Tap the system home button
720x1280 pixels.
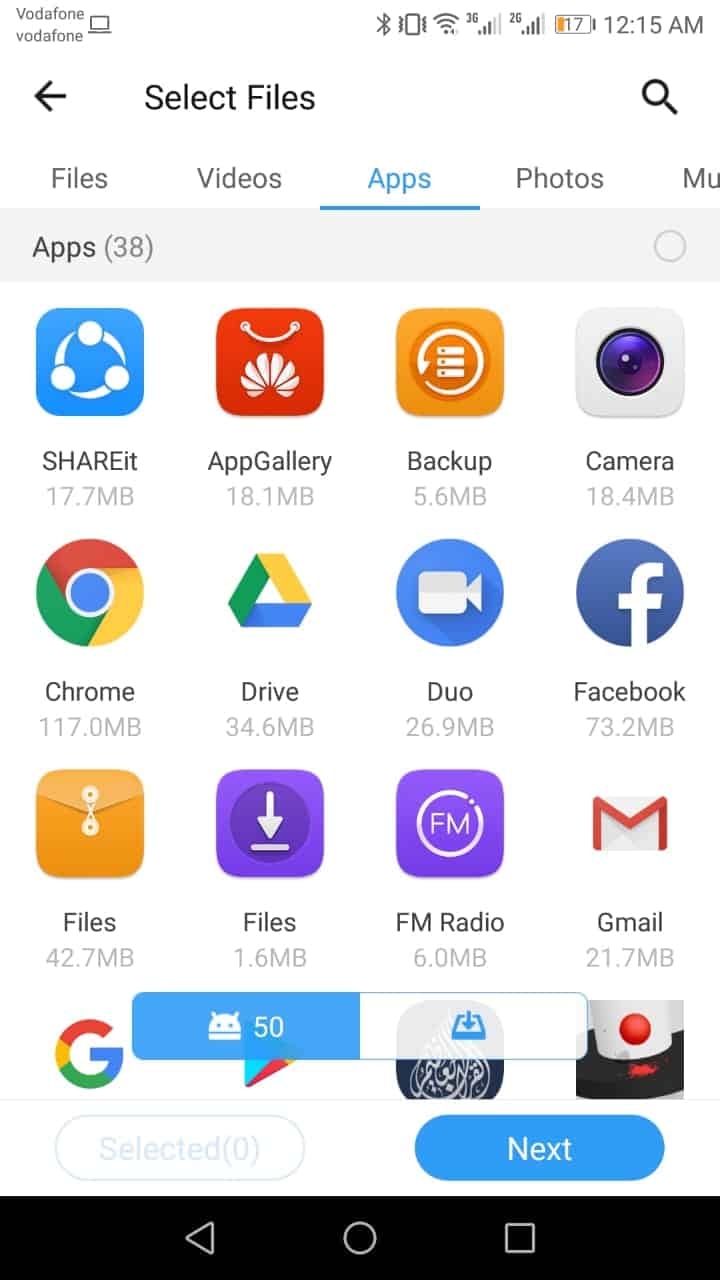(x=360, y=1238)
